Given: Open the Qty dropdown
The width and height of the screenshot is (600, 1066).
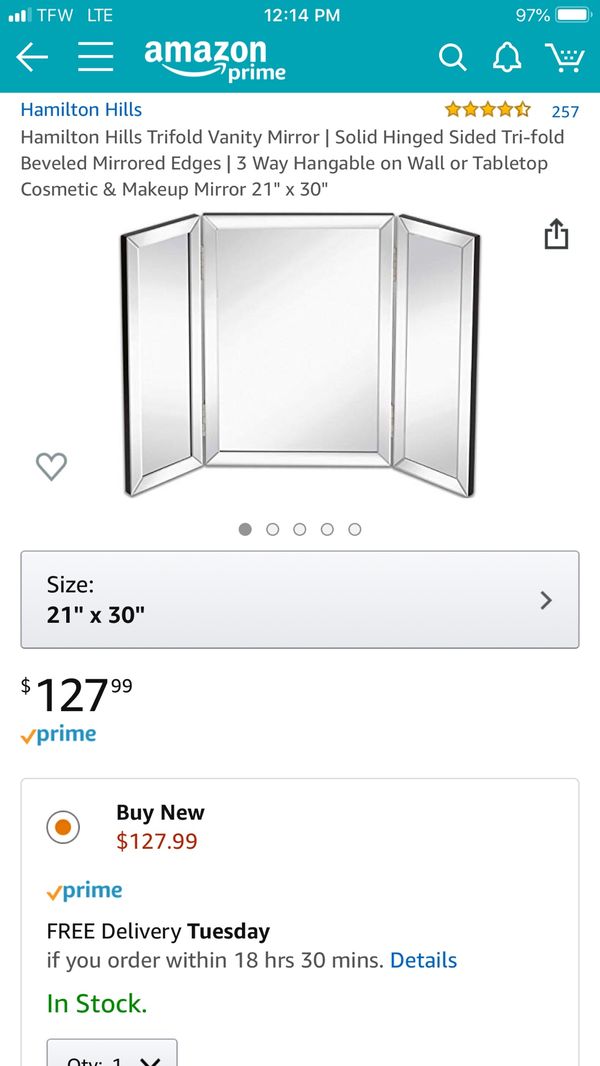Looking at the screenshot, I should click(112, 1055).
